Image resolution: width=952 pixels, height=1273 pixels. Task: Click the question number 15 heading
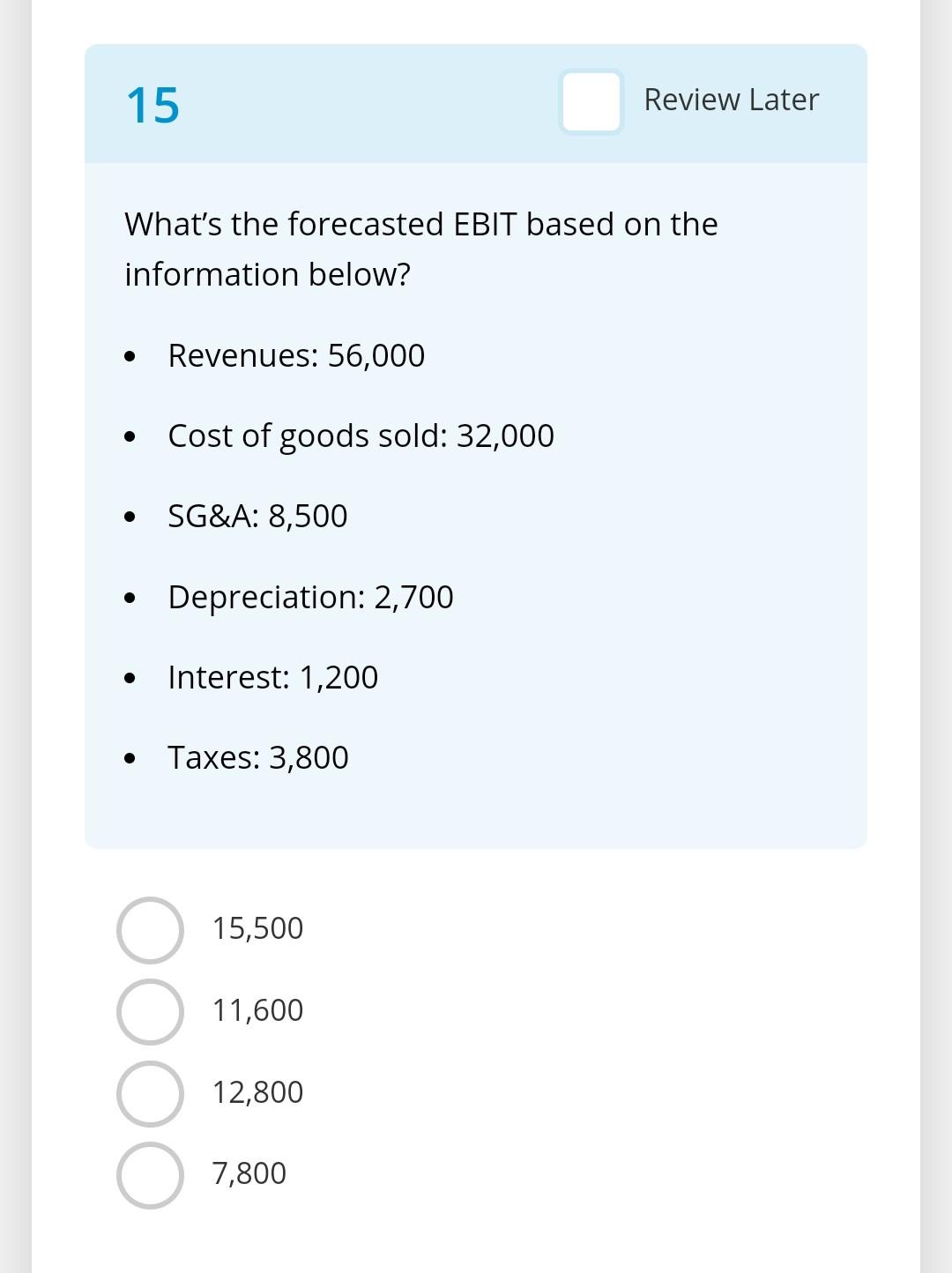[153, 106]
